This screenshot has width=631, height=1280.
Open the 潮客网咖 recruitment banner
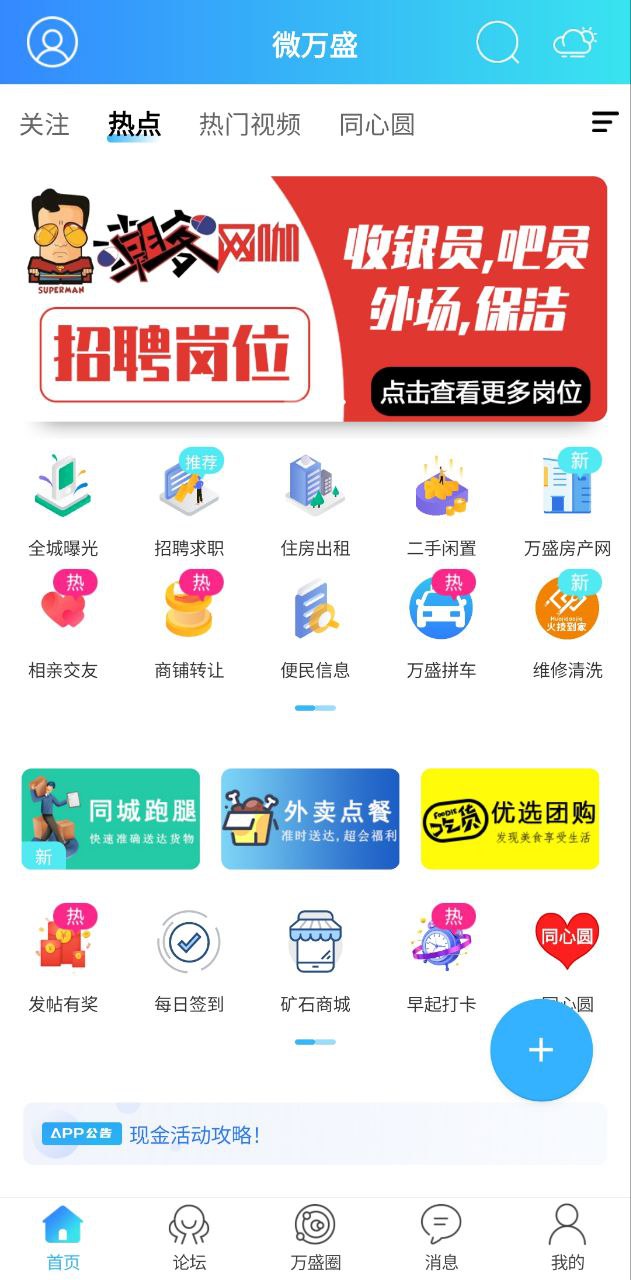(316, 299)
